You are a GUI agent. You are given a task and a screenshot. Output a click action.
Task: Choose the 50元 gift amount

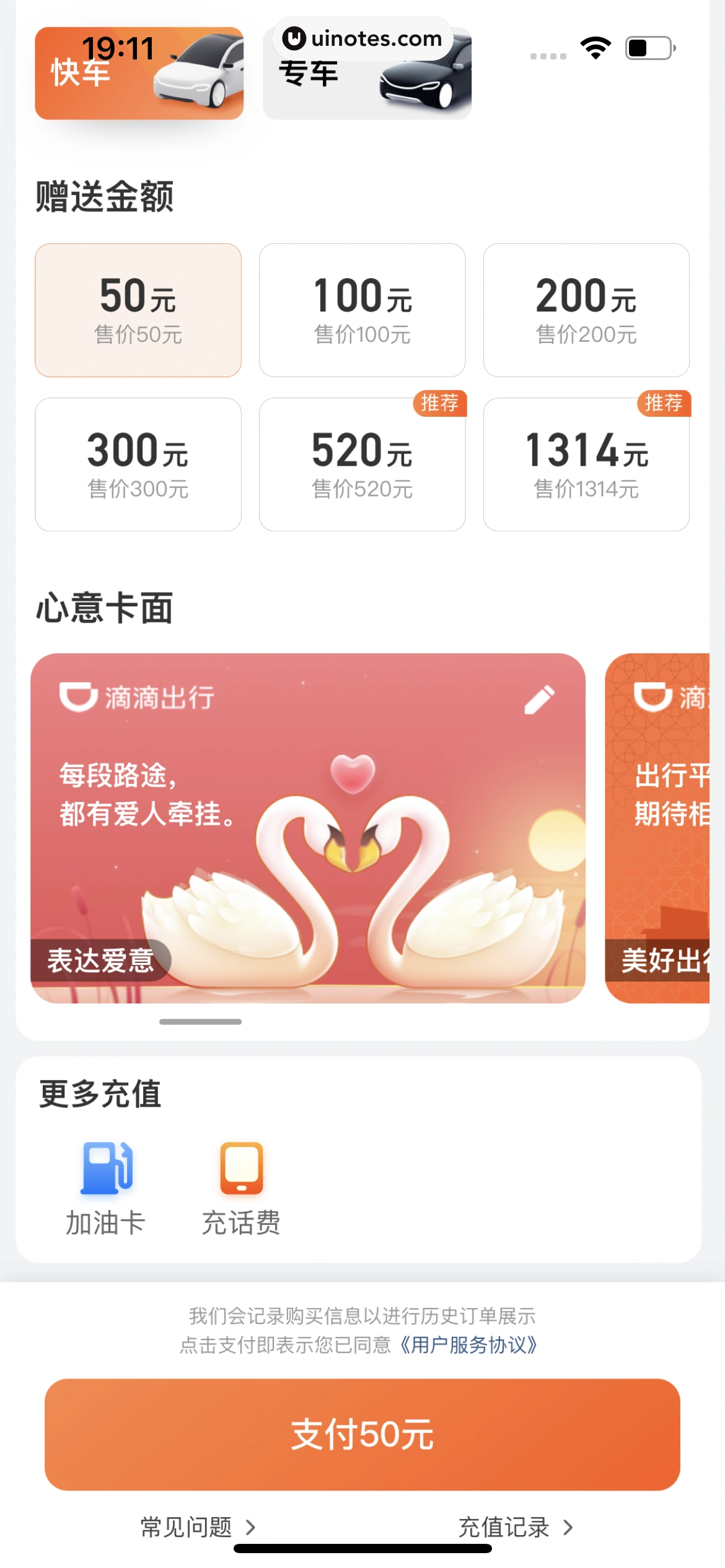point(138,310)
